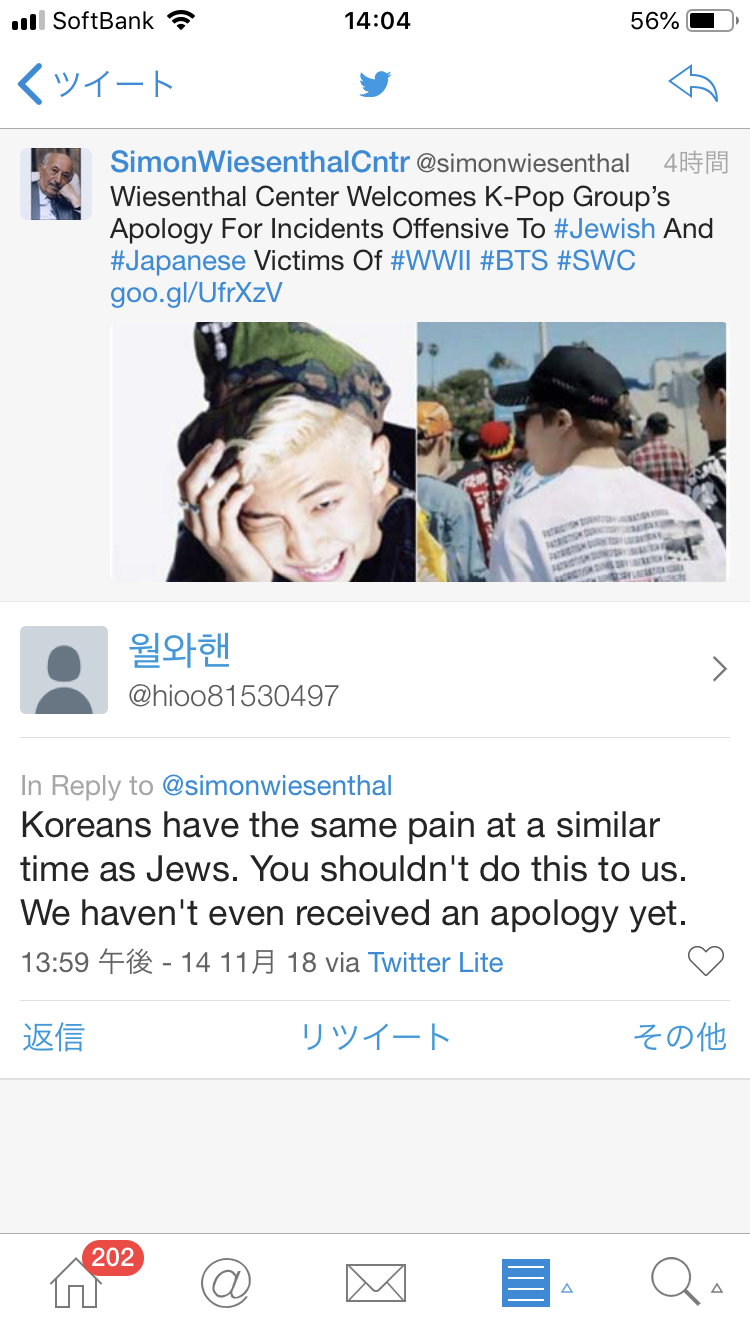Open the @simonwiesenthal mention in the reply
The width and height of the screenshot is (750, 1334).
tap(277, 786)
